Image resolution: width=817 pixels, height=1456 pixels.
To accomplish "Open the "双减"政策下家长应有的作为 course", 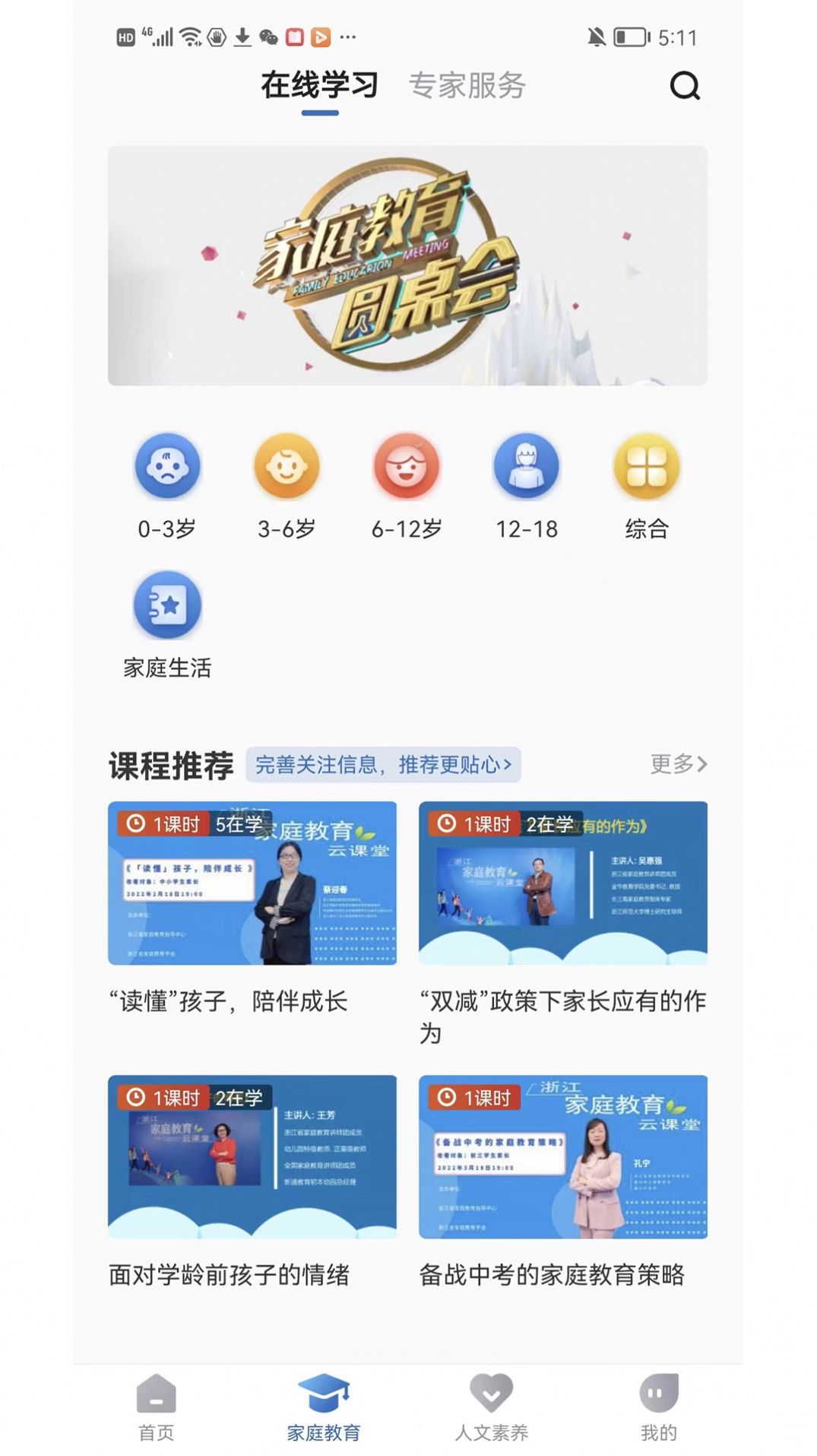I will tap(562, 882).
